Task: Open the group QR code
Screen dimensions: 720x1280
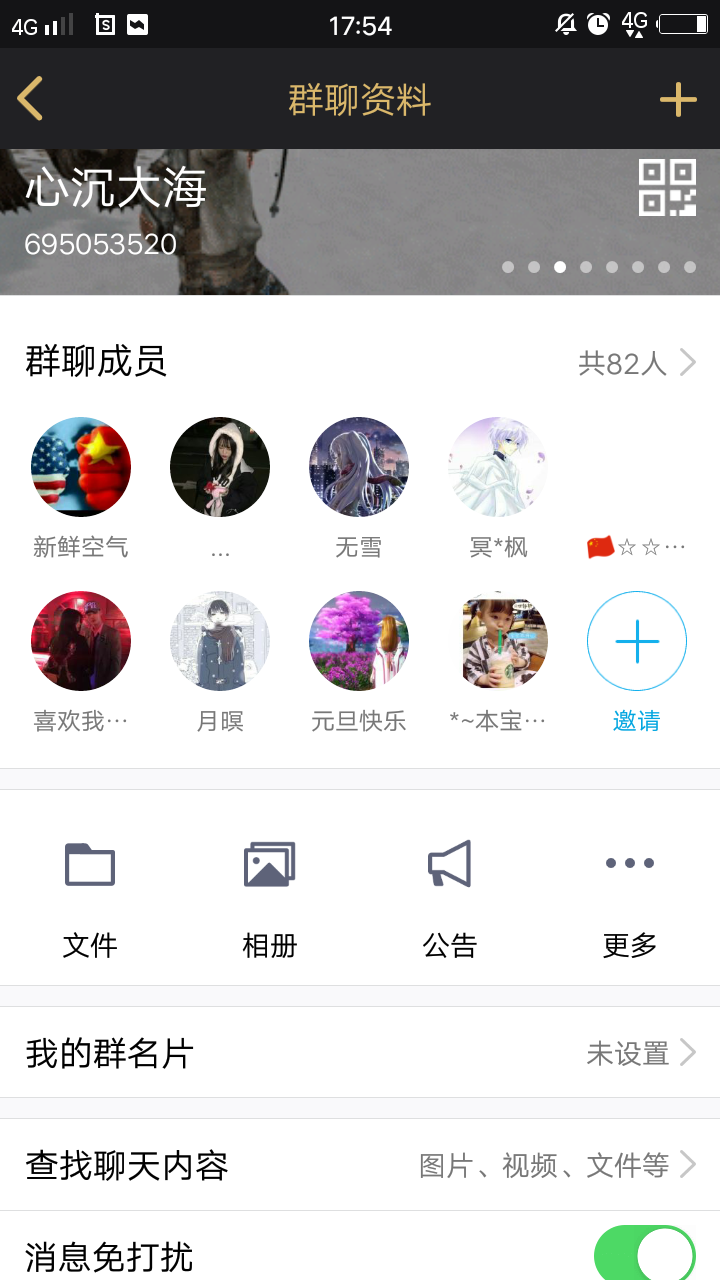Action: point(667,187)
